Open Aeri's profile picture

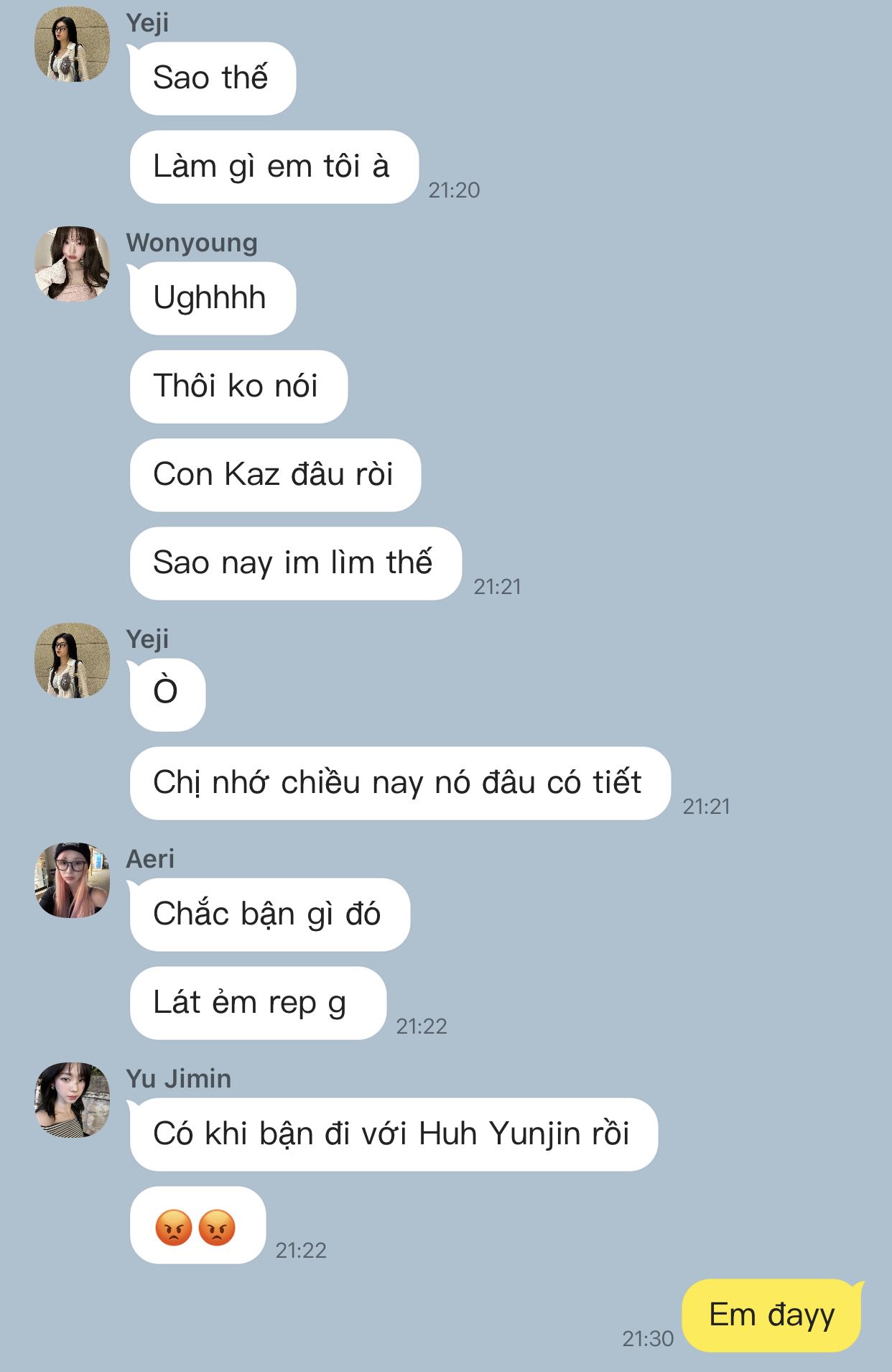point(72,880)
